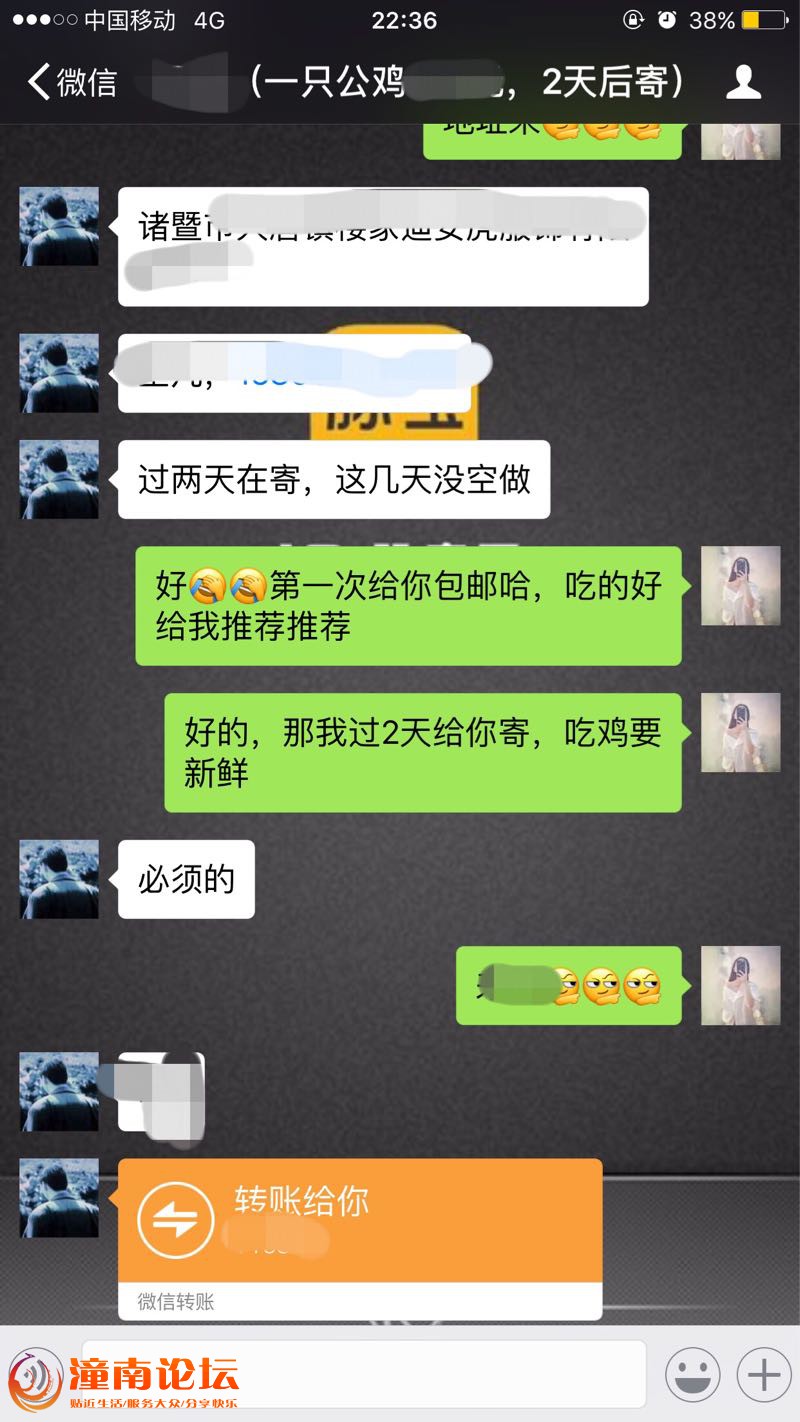This screenshot has height=1422, width=800.
Task: Go back to the 微信 chat list
Action: click(x=72, y=82)
